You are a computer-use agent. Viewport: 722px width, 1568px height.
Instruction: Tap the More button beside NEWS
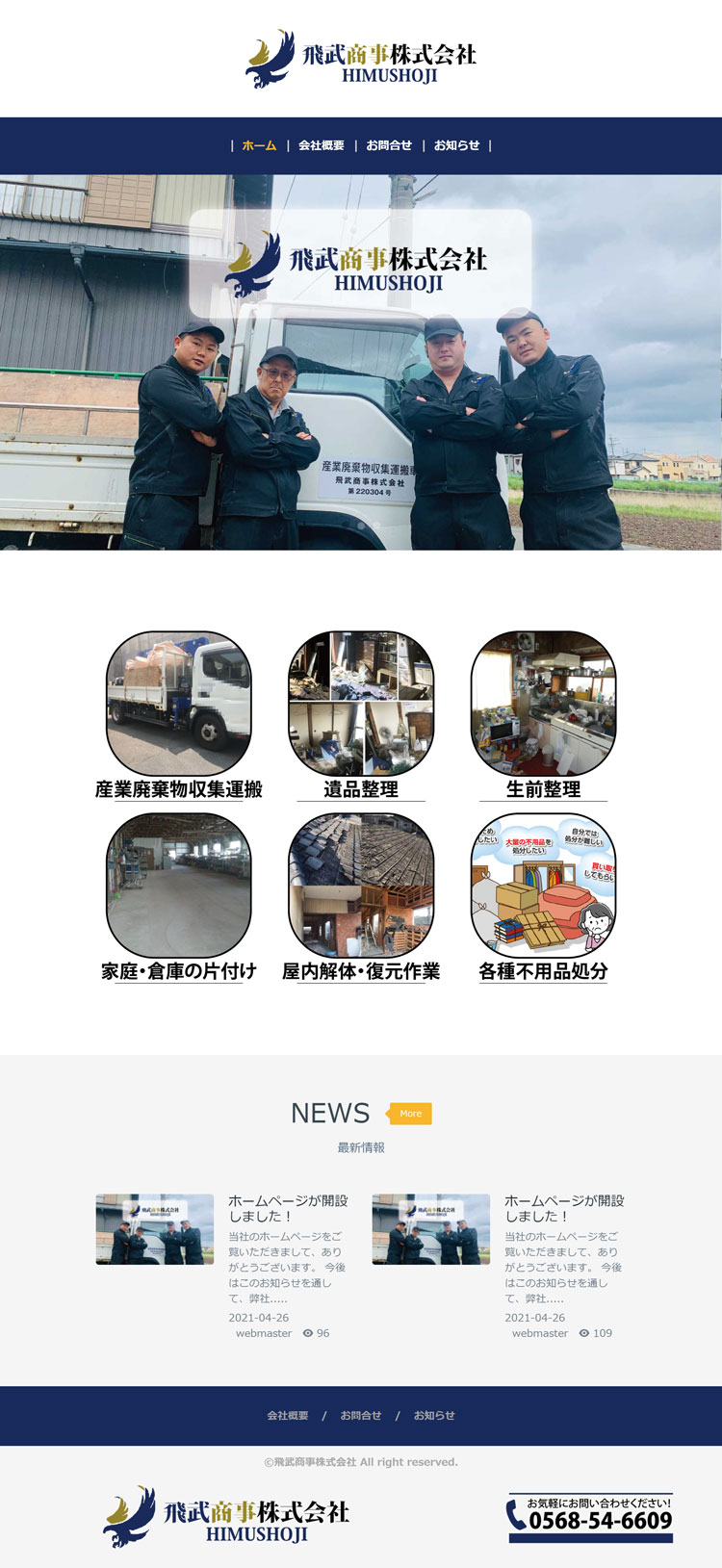[x=410, y=1114]
